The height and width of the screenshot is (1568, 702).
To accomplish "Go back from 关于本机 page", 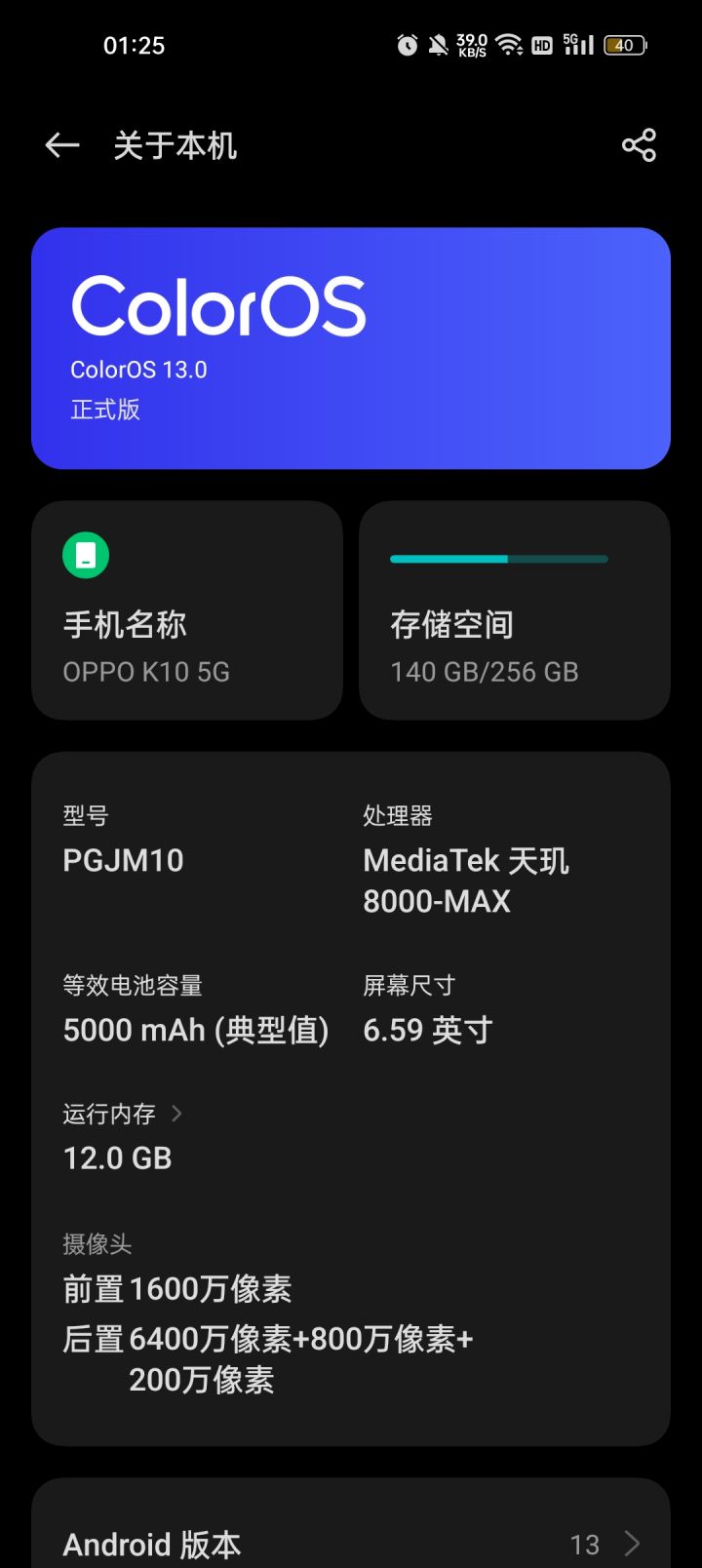I will [x=61, y=146].
